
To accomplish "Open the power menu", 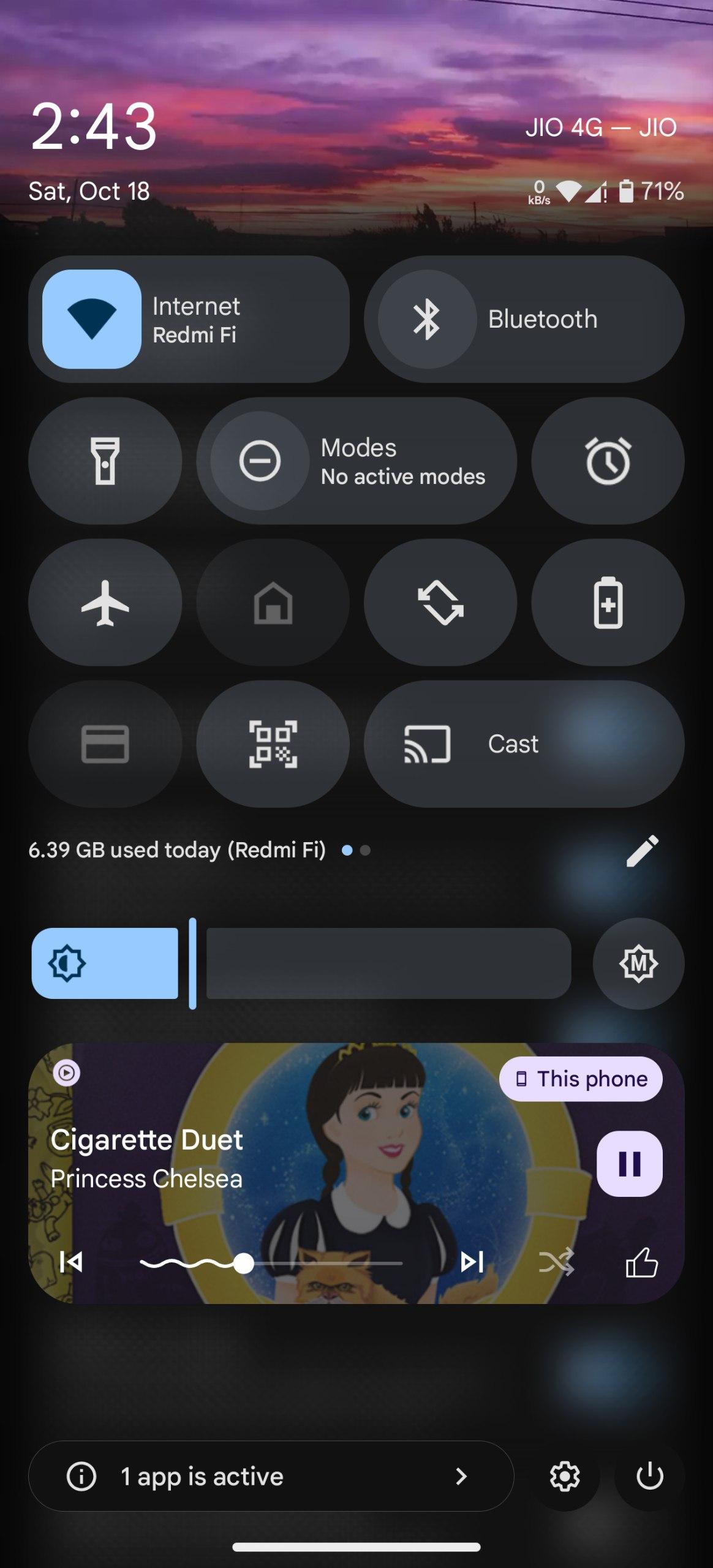I will click(x=649, y=1476).
